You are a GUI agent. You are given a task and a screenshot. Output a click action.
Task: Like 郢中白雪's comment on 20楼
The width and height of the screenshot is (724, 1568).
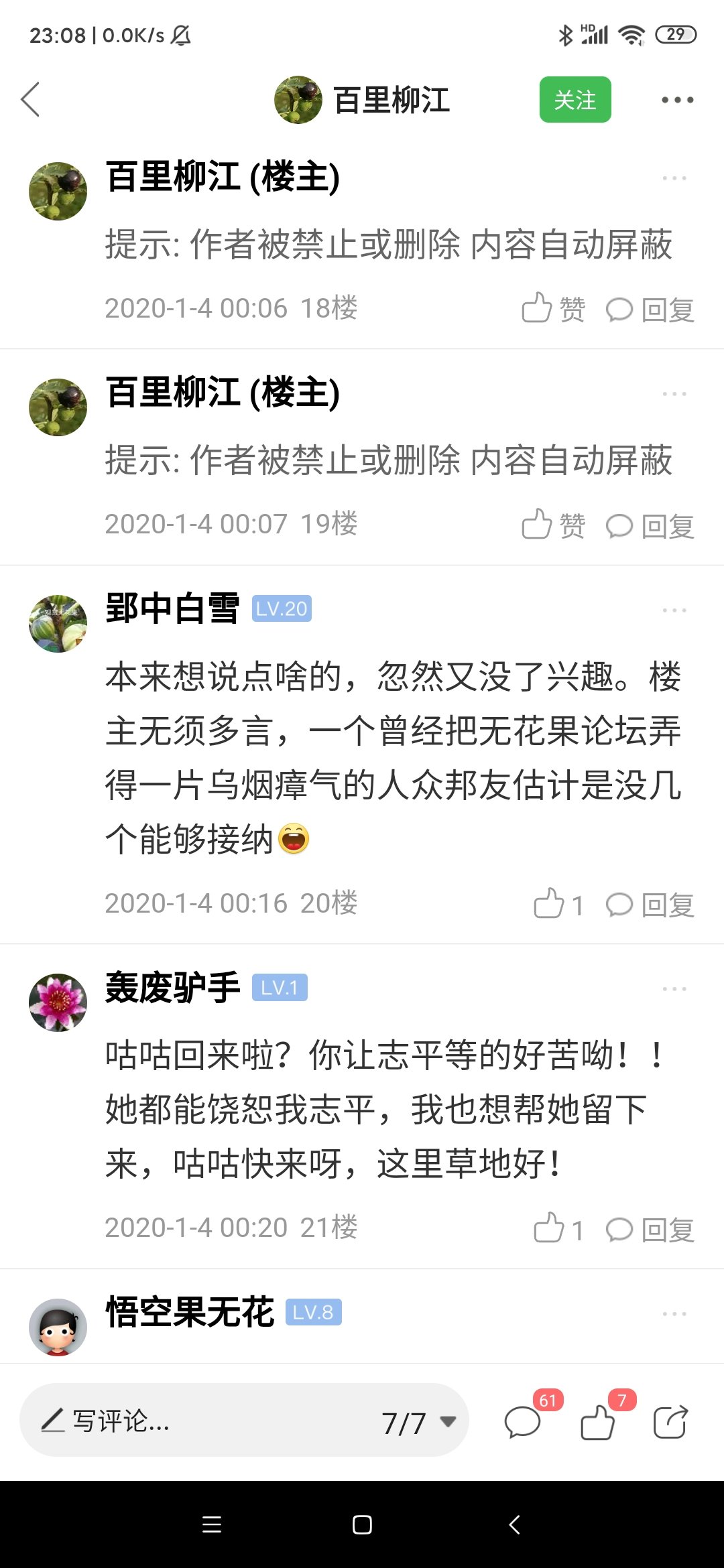(x=558, y=904)
